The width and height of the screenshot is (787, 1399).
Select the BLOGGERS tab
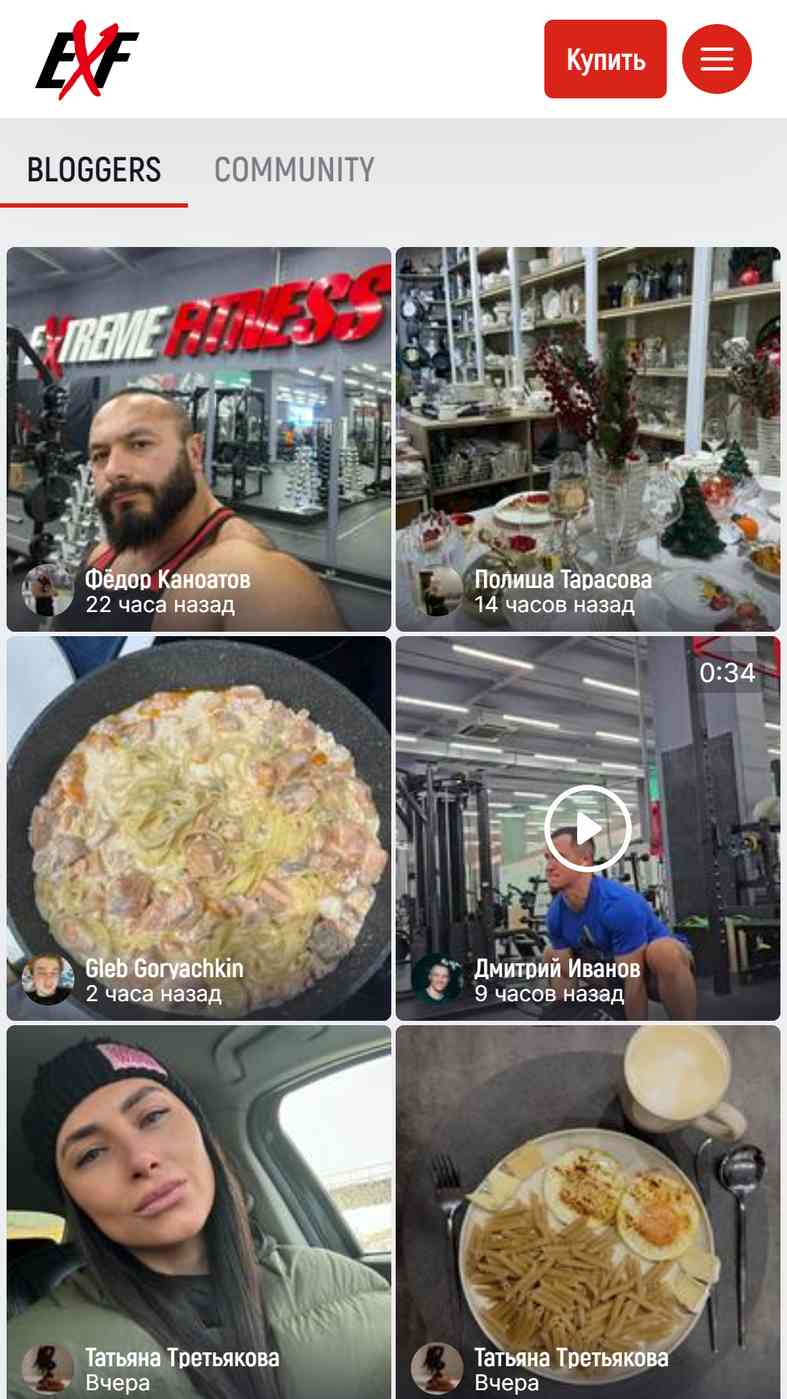94,170
